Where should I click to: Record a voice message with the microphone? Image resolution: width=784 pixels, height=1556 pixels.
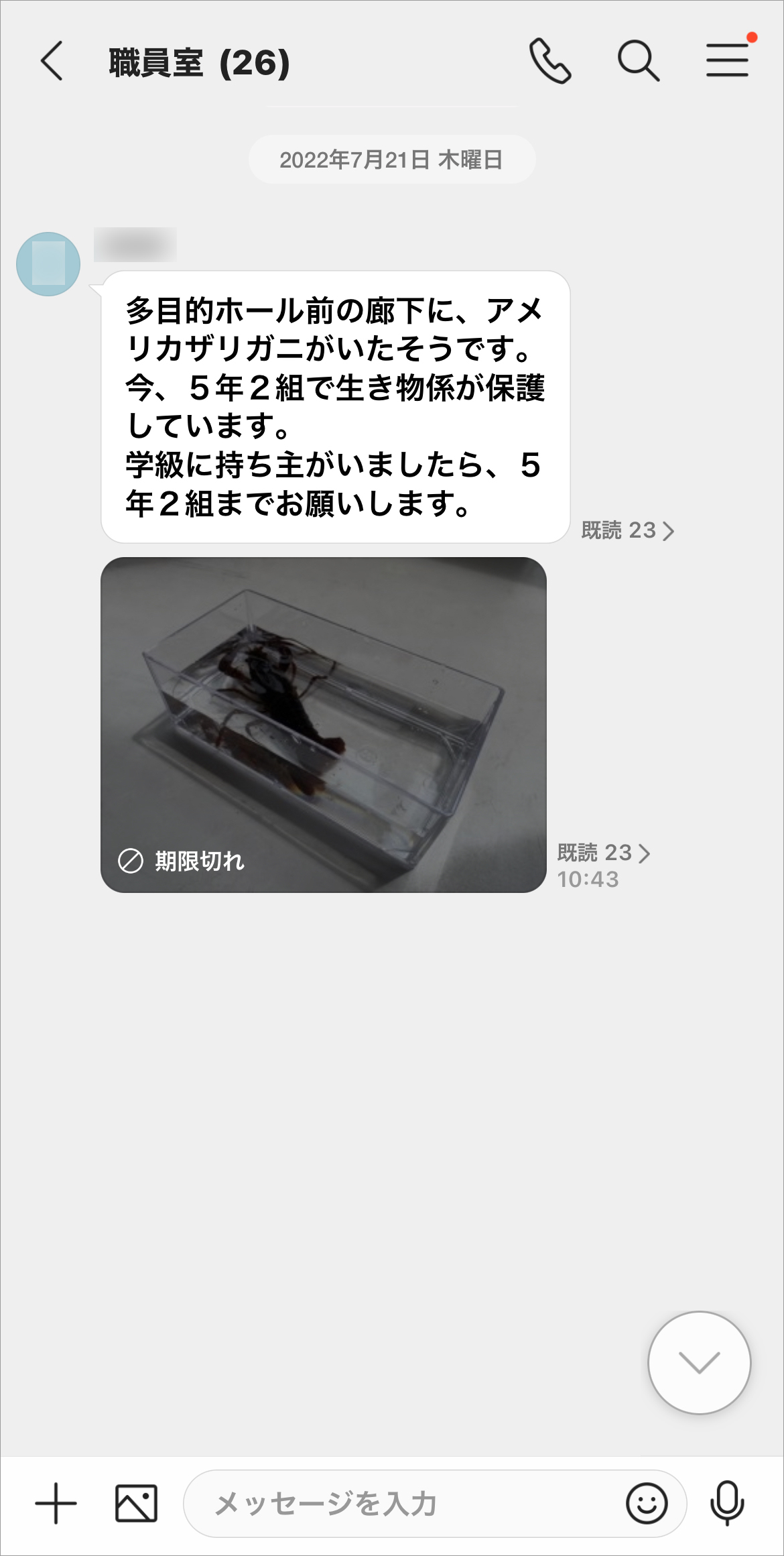point(727,1504)
